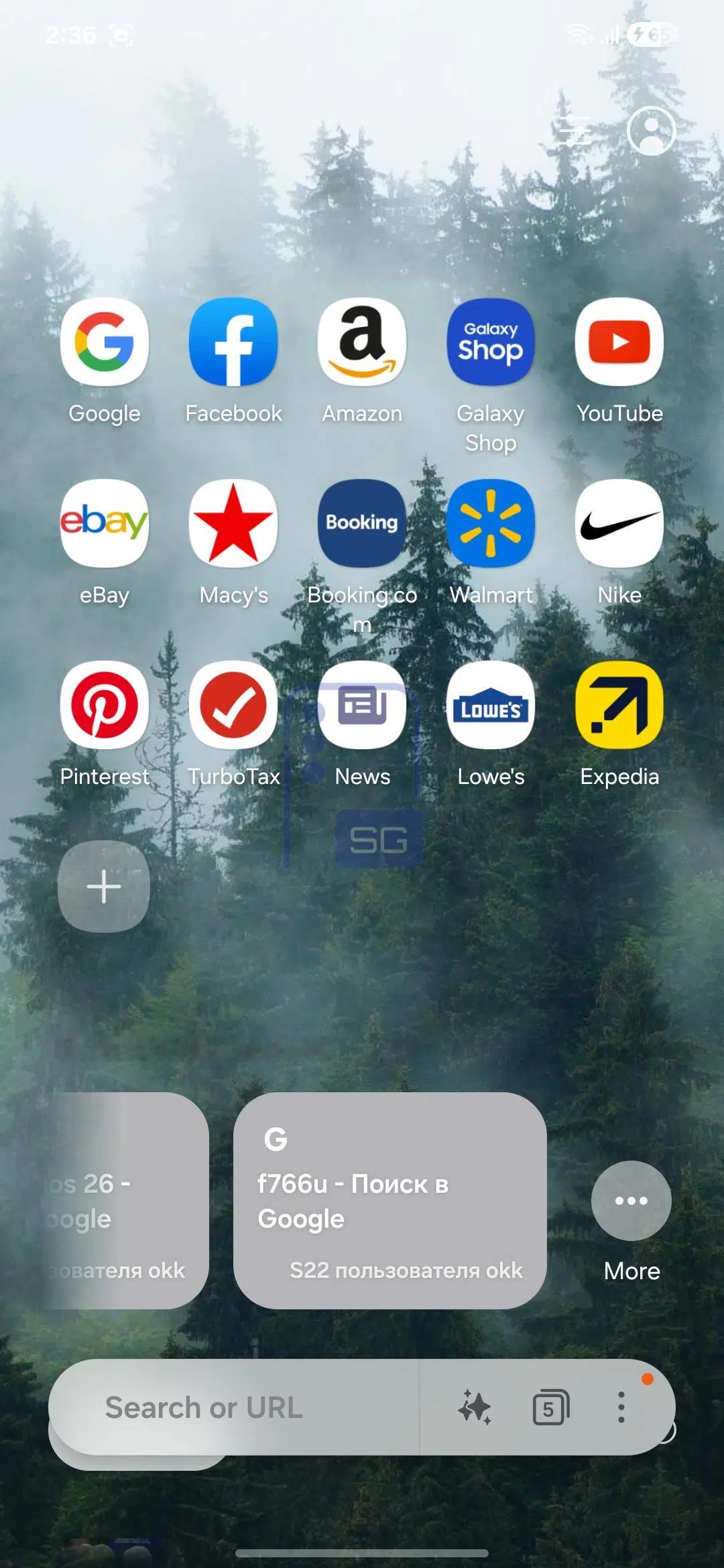Open the AI sparkle assistant icon
This screenshot has width=724, height=1568.
475,1407
